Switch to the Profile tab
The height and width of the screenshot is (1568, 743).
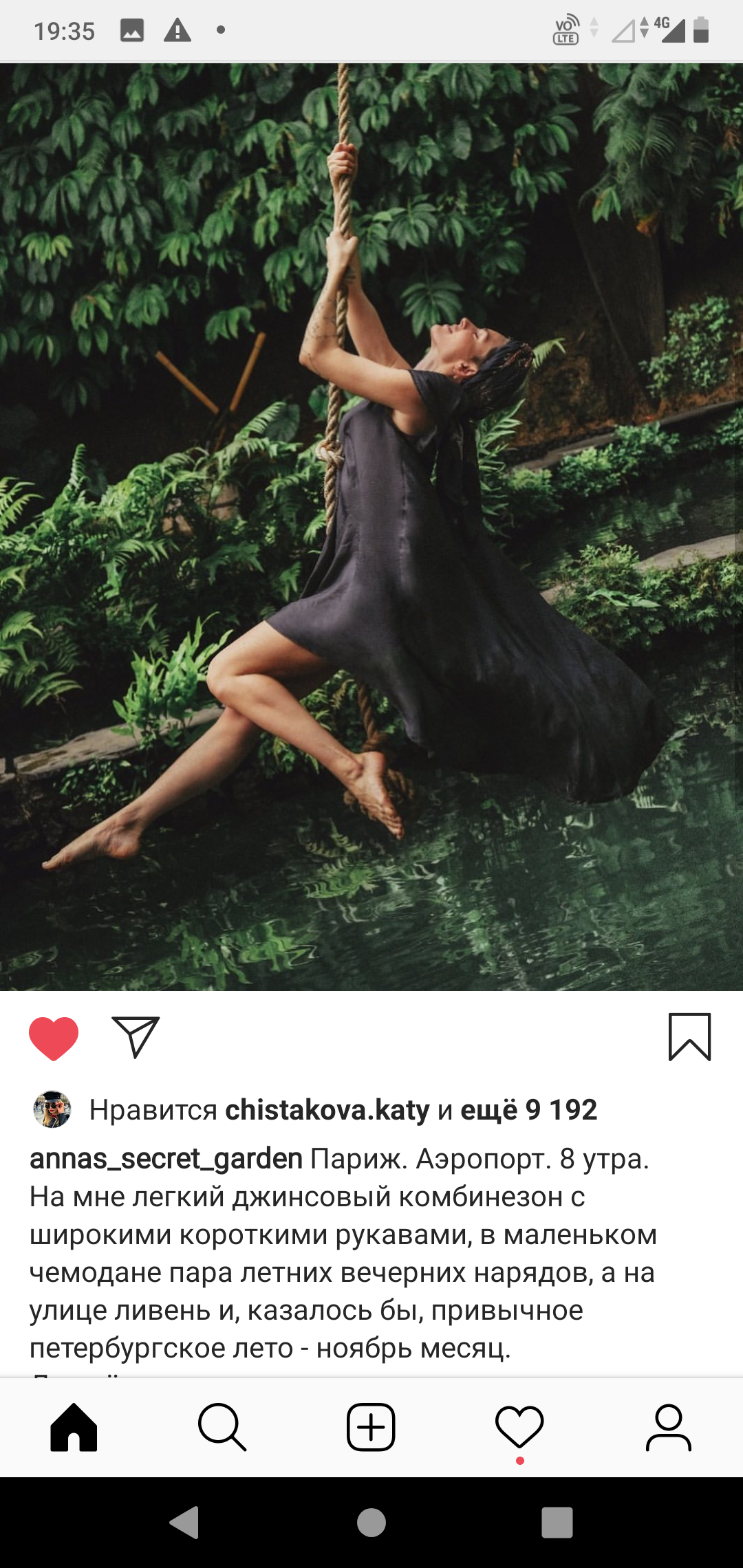pos(668,1428)
